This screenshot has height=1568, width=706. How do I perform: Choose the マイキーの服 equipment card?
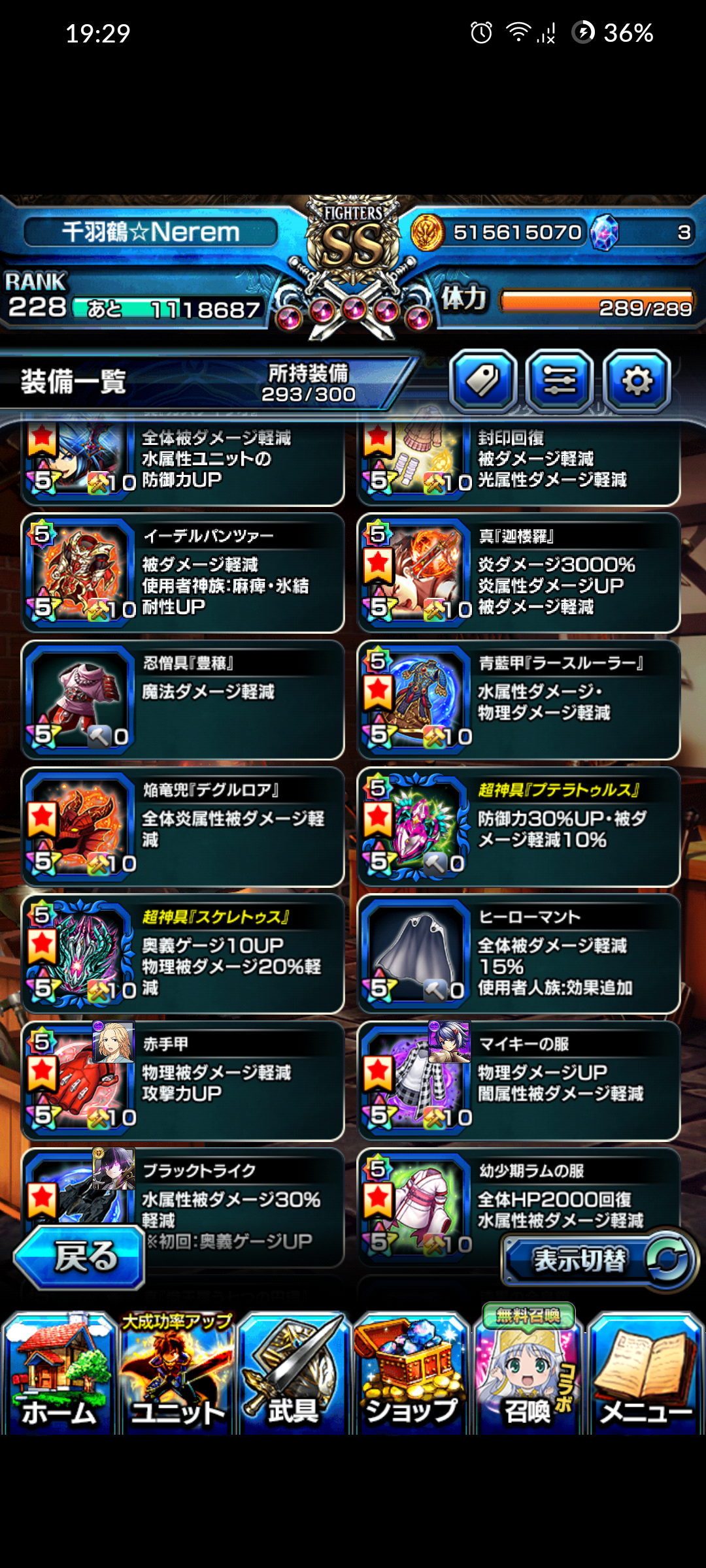[519, 1081]
